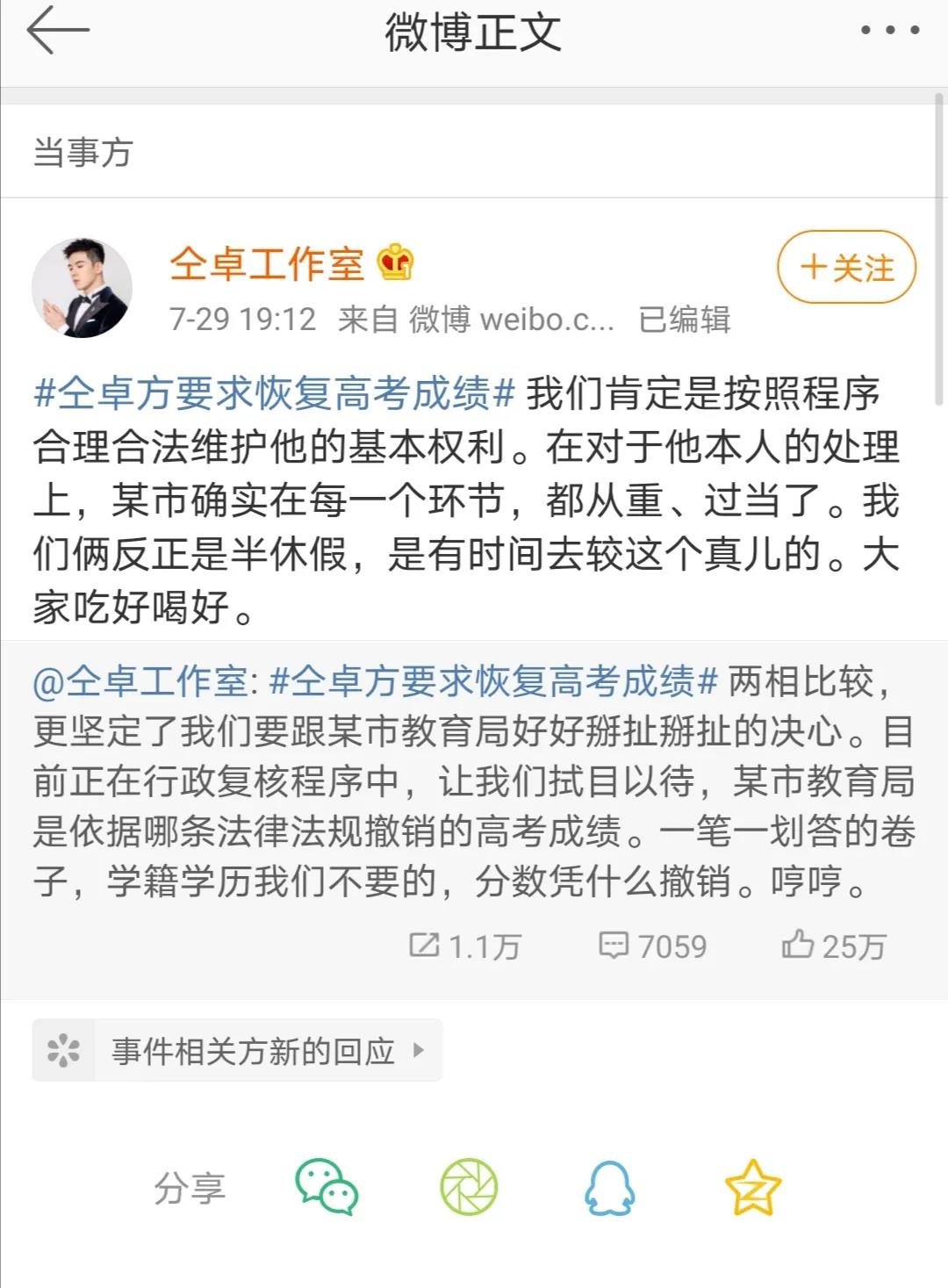Go back using the top-left arrow
This screenshot has width=948, height=1288.
(58, 30)
